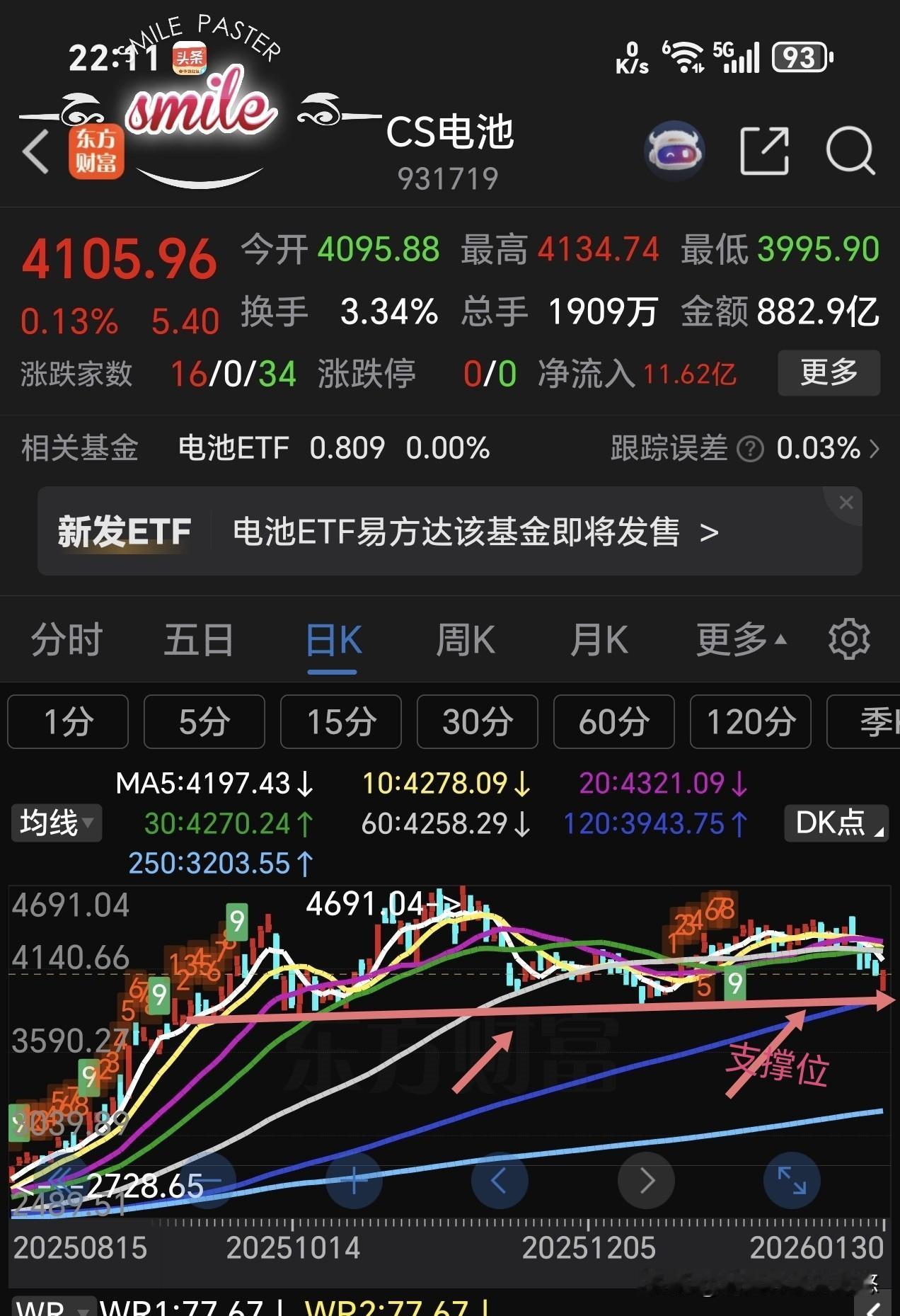Image resolution: width=900 pixels, height=1316 pixels.
Task: Tap the back arrow to exit CS电池 page
Action: tap(34, 150)
